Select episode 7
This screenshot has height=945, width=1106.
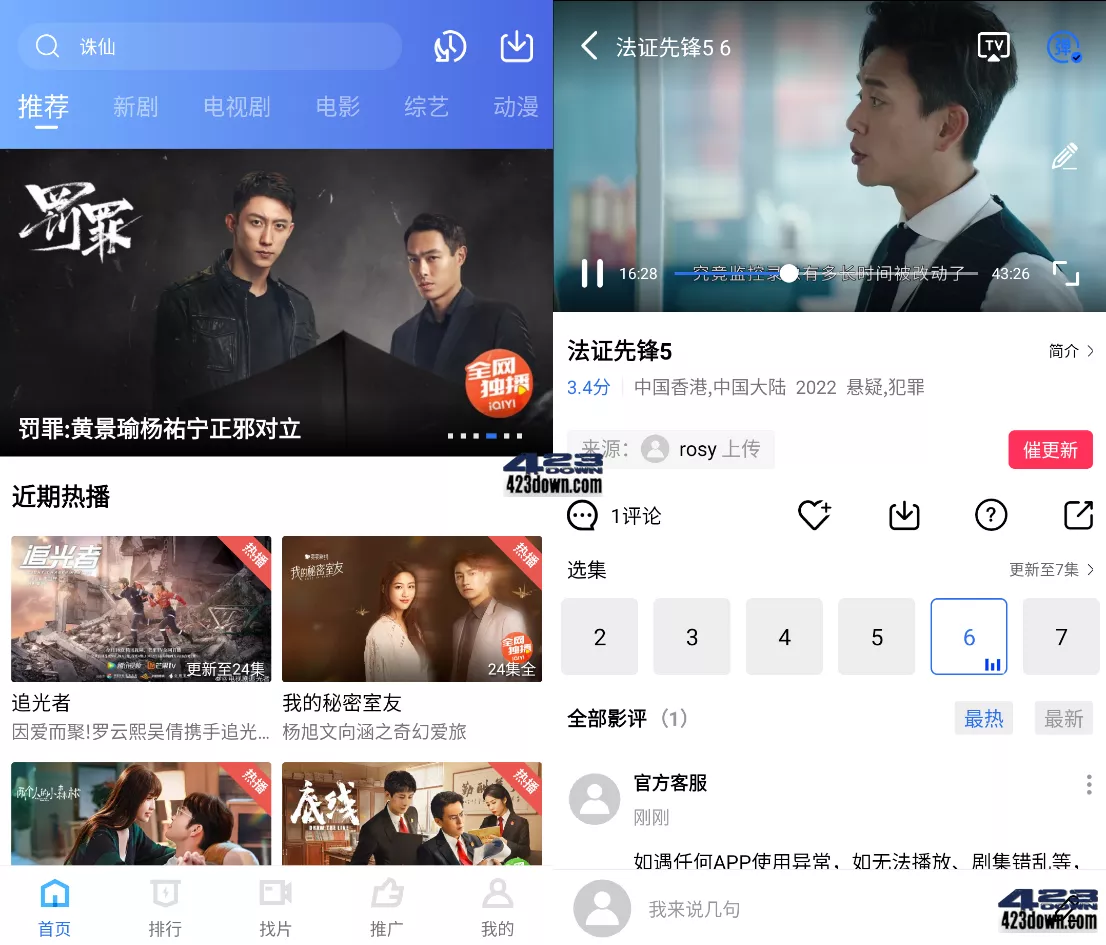[x=1061, y=637]
